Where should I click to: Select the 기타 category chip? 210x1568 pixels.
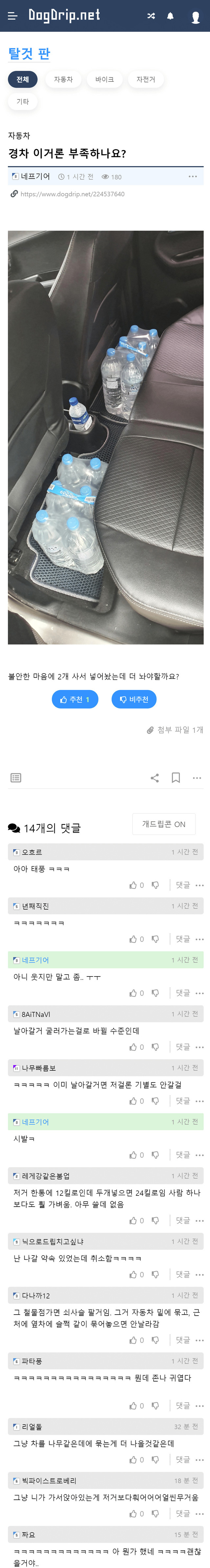[23, 102]
